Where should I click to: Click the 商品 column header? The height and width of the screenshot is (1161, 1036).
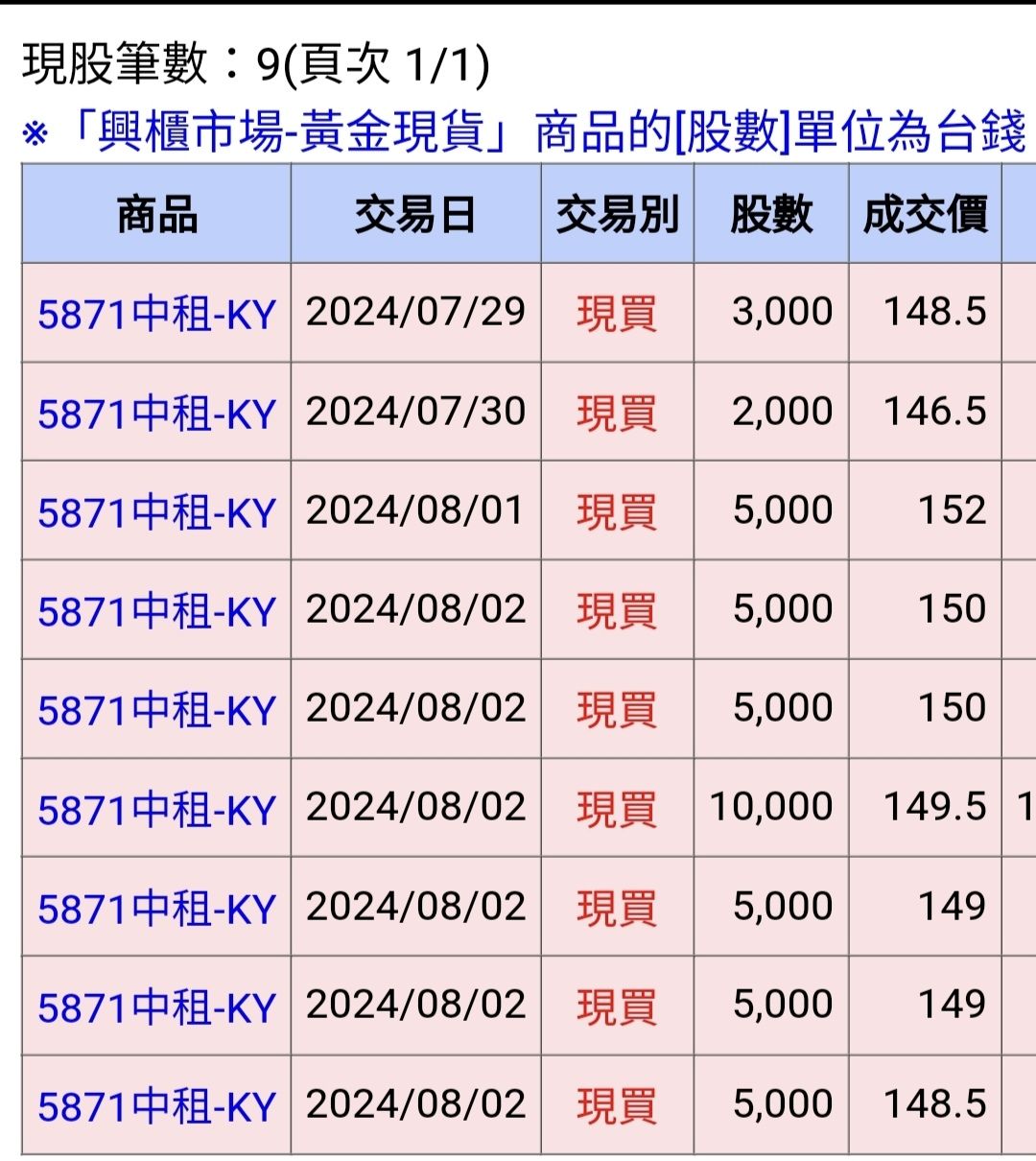(153, 213)
